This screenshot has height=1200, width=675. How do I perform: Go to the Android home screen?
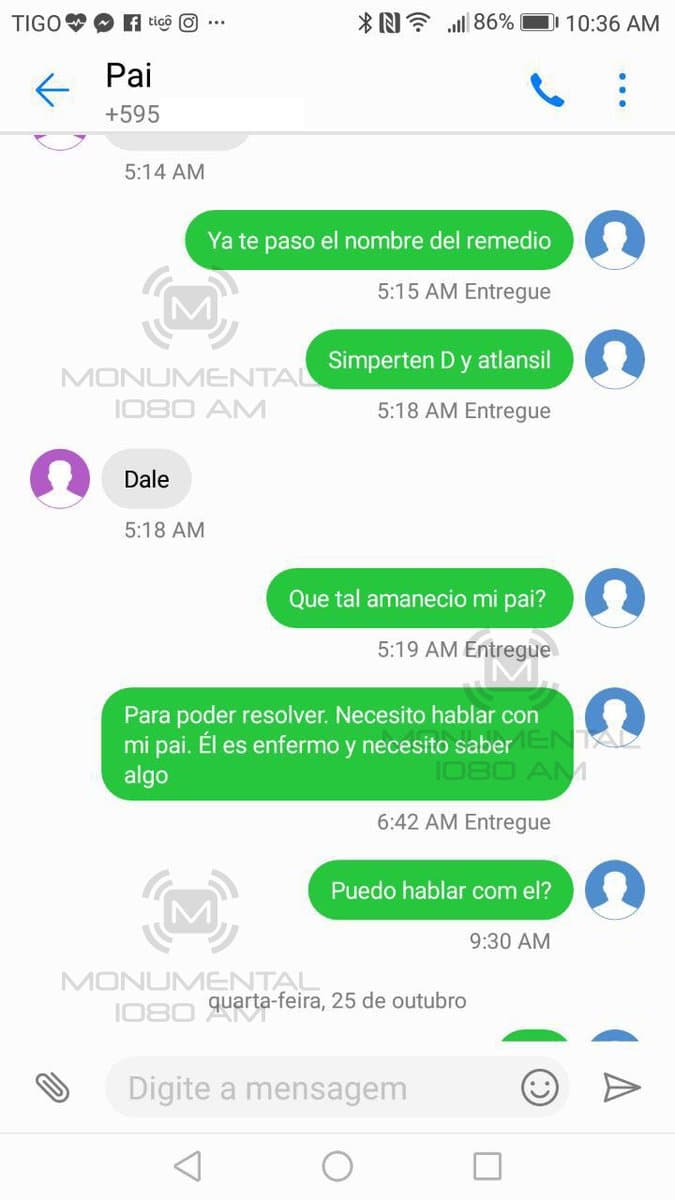click(x=337, y=1166)
